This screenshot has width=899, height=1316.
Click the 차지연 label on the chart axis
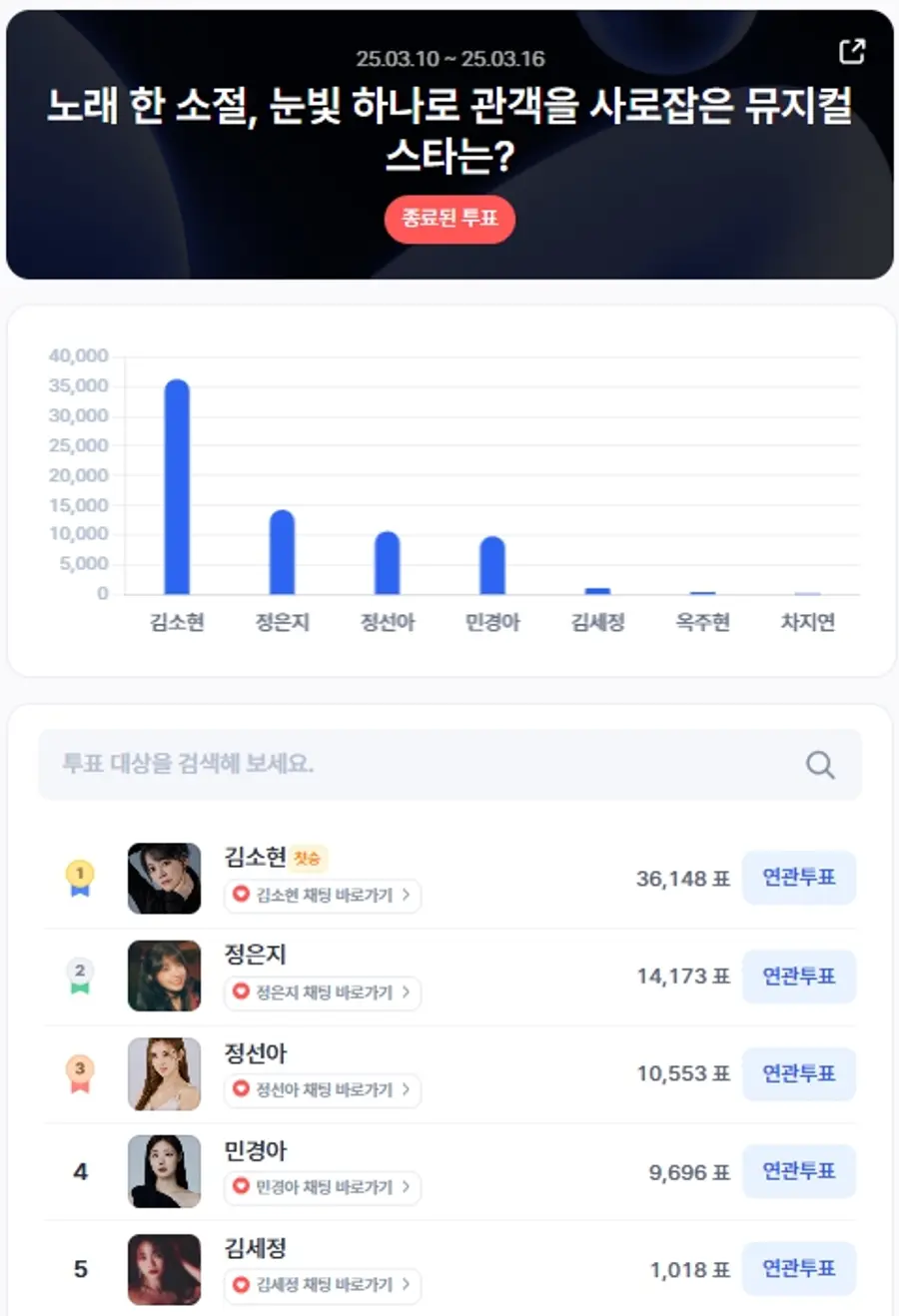point(809,621)
